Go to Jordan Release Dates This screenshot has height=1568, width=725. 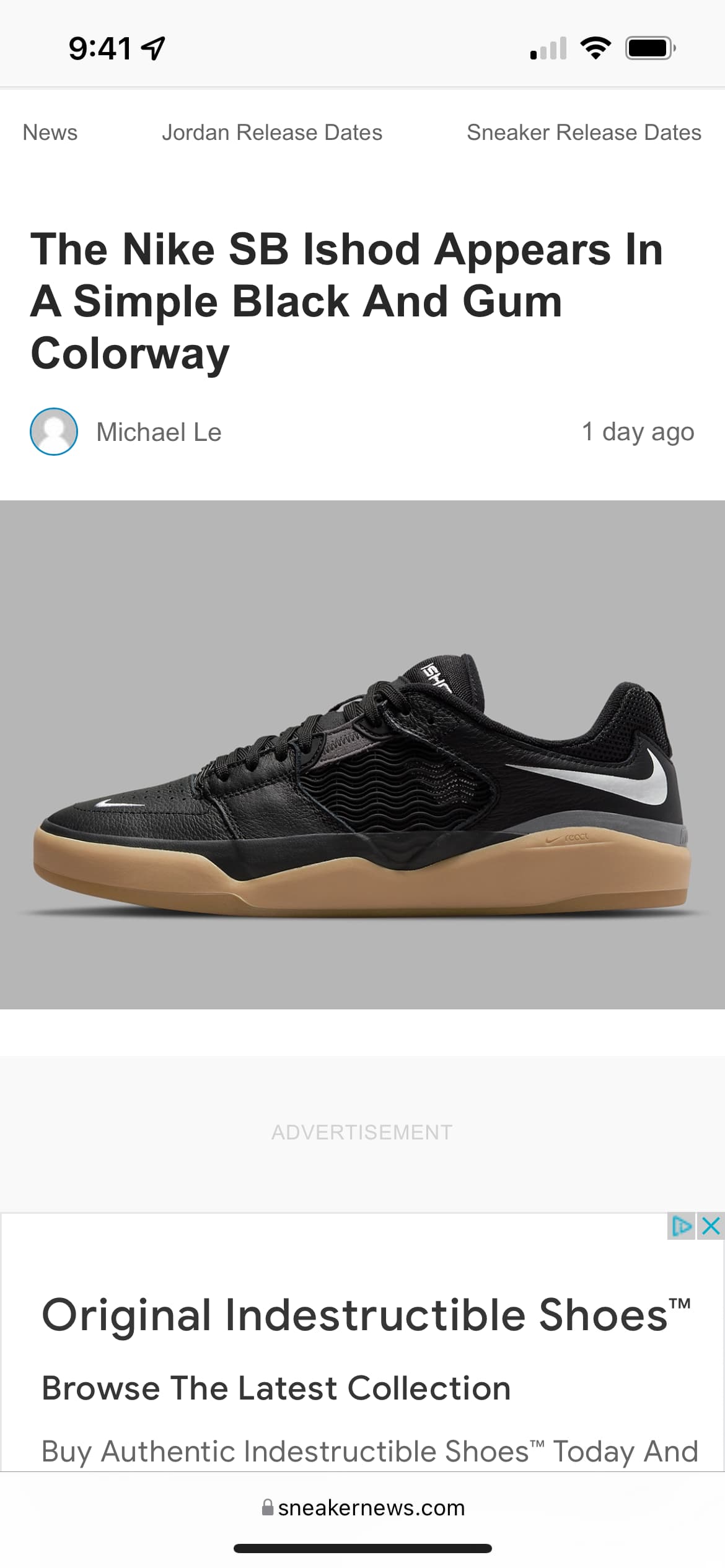click(x=272, y=133)
